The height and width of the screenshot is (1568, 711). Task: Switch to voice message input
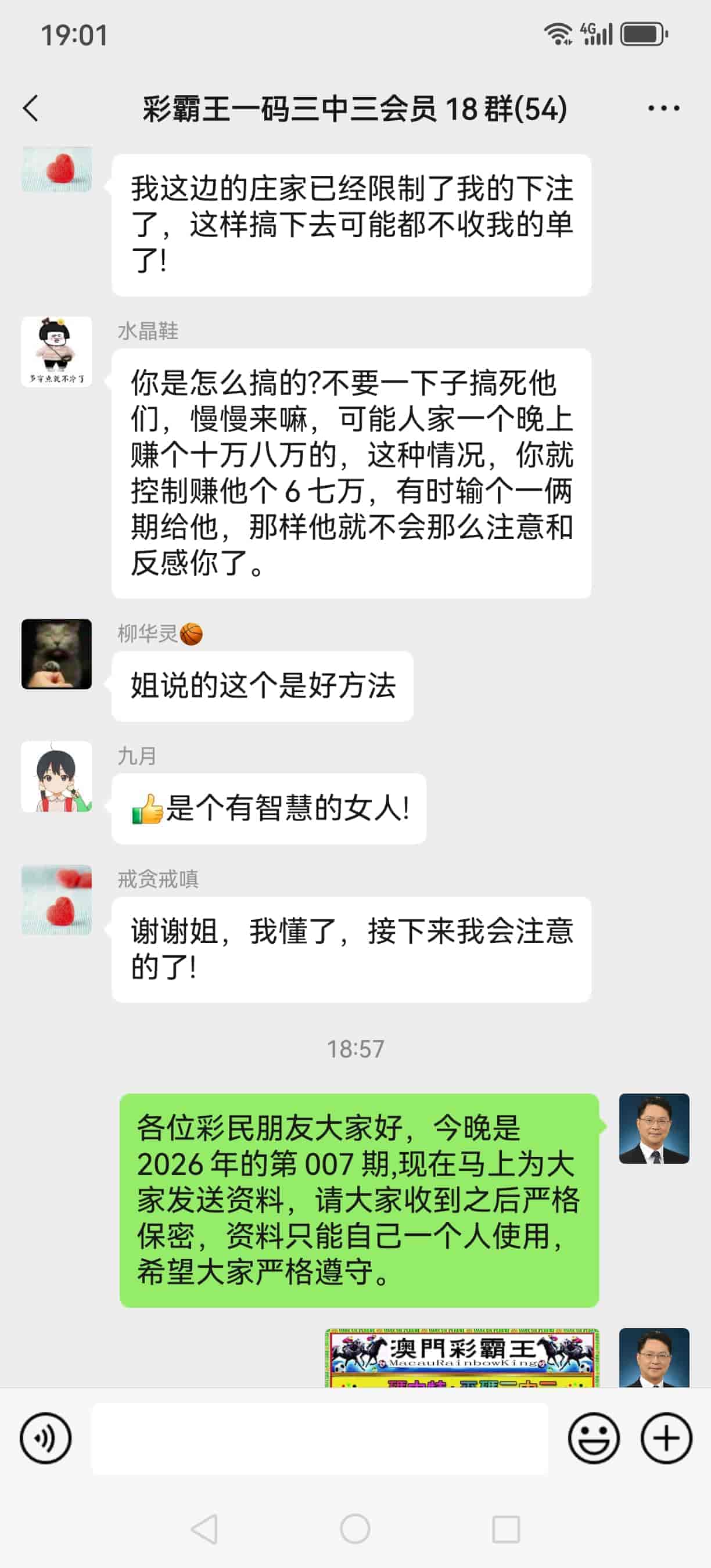pos(46,1438)
